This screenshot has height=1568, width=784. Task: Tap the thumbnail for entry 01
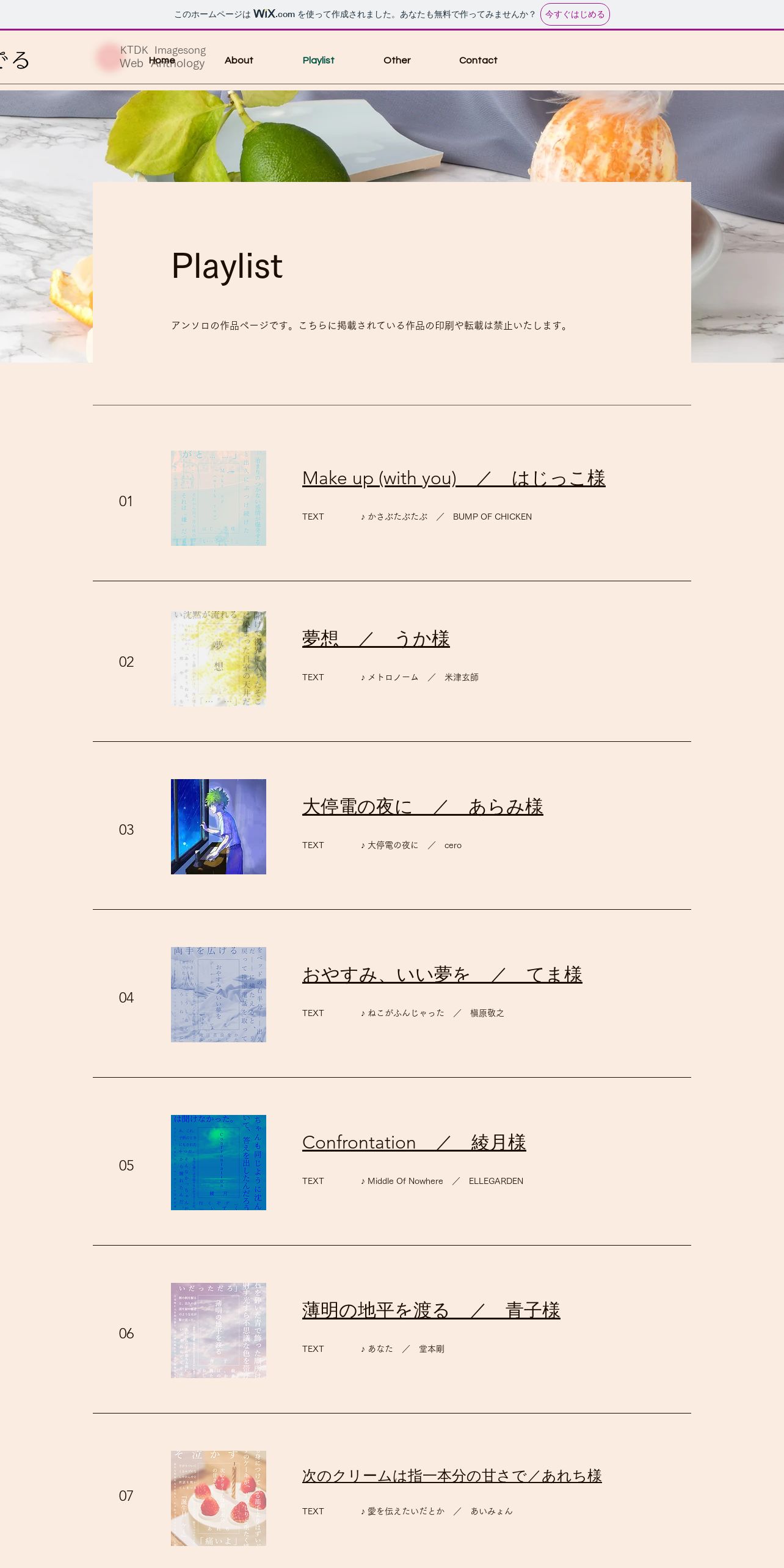click(x=219, y=498)
